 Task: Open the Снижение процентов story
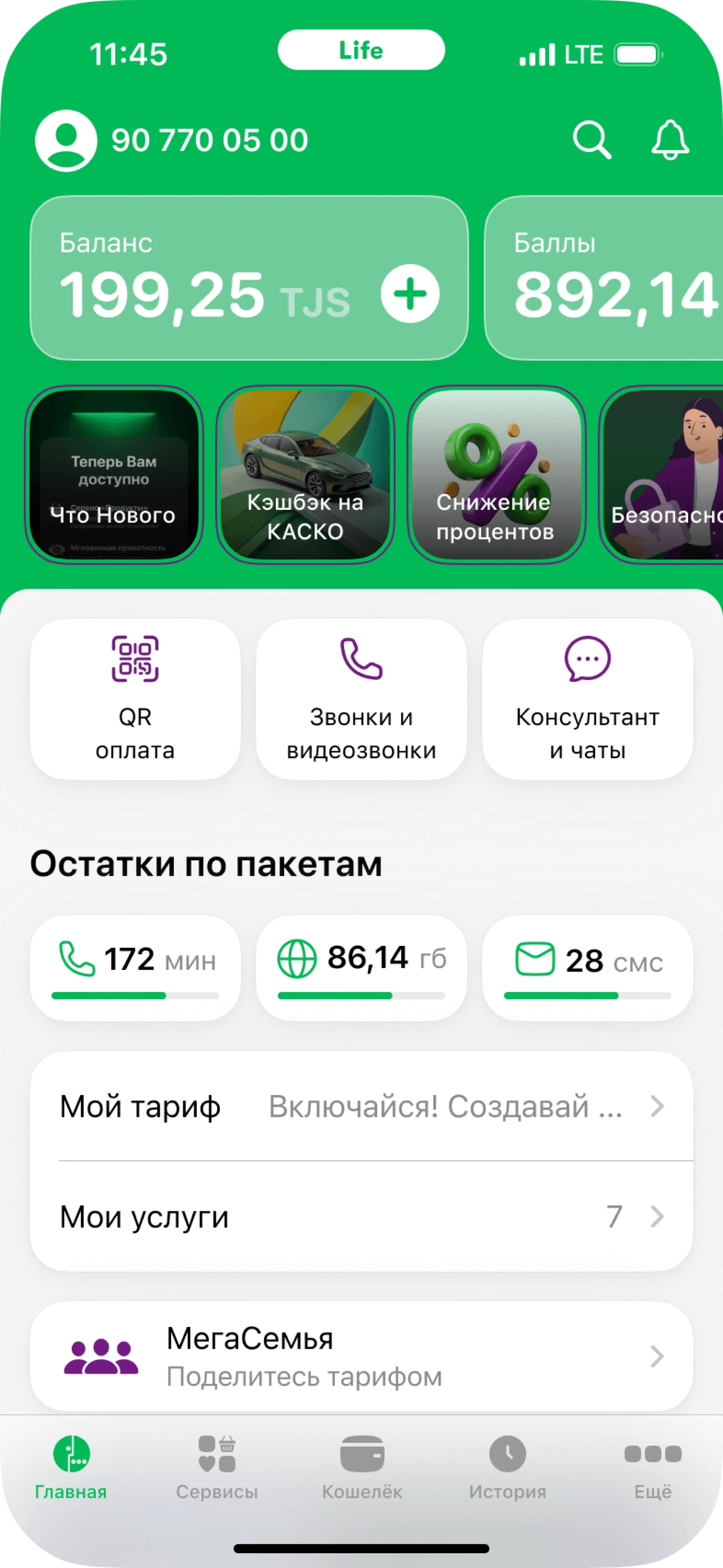coord(497,475)
